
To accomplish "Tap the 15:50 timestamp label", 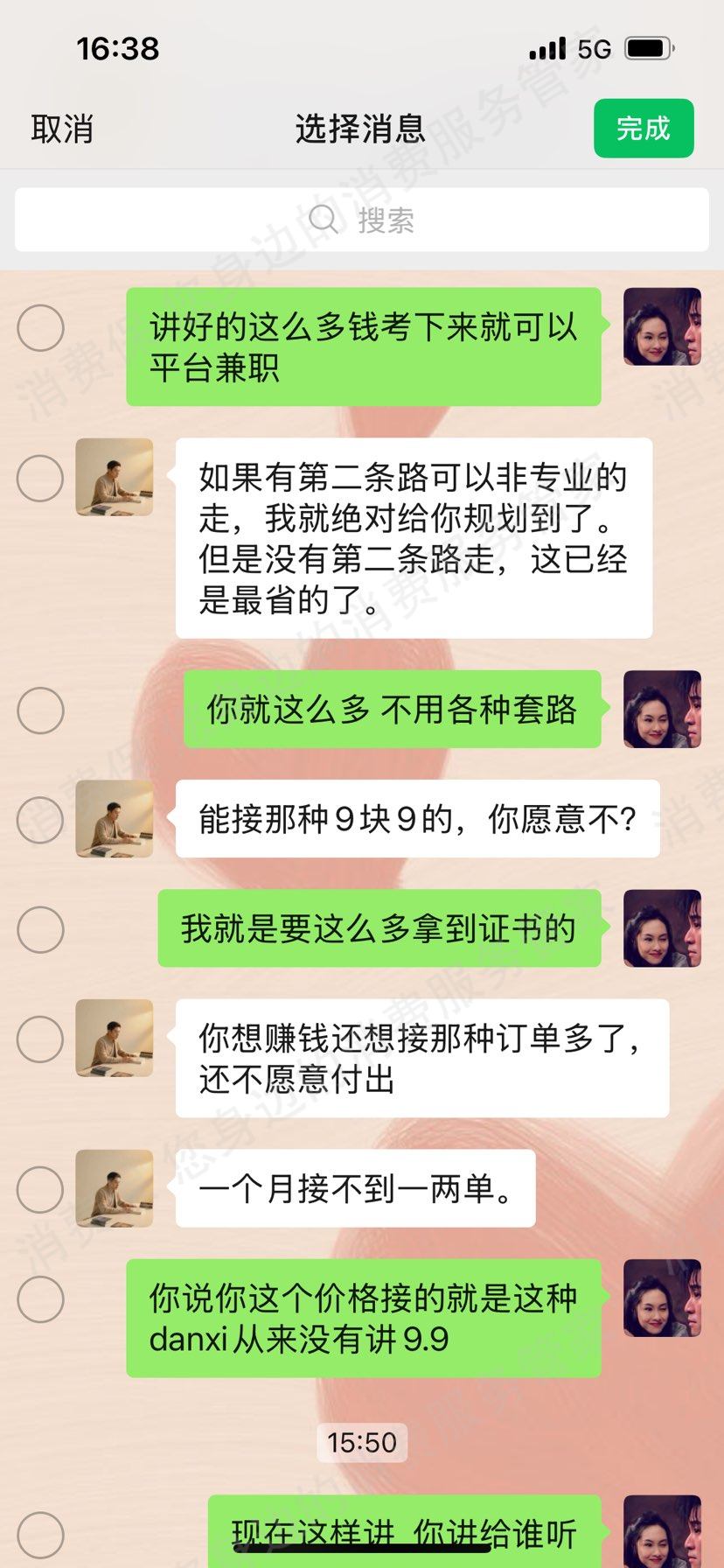I will point(362,1441).
